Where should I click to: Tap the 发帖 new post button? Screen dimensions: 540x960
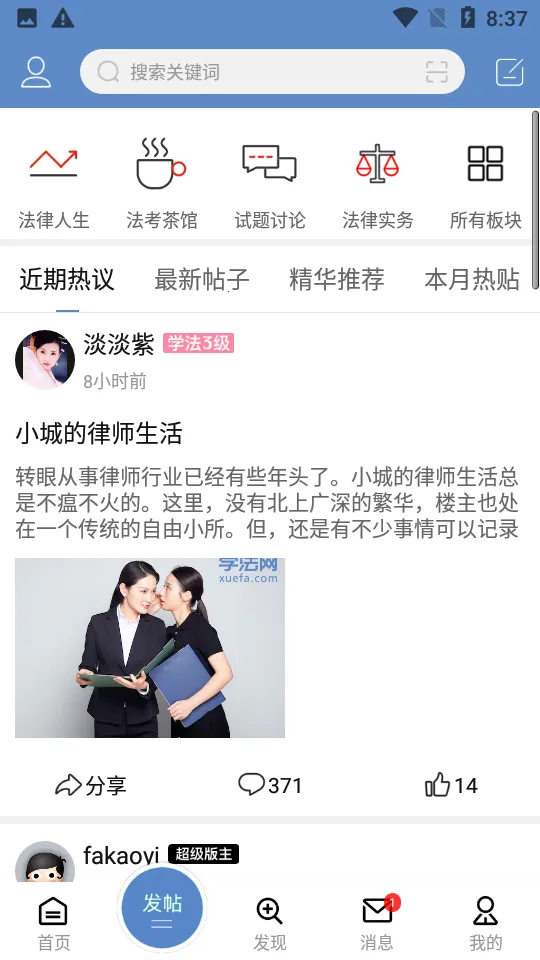click(x=162, y=908)
